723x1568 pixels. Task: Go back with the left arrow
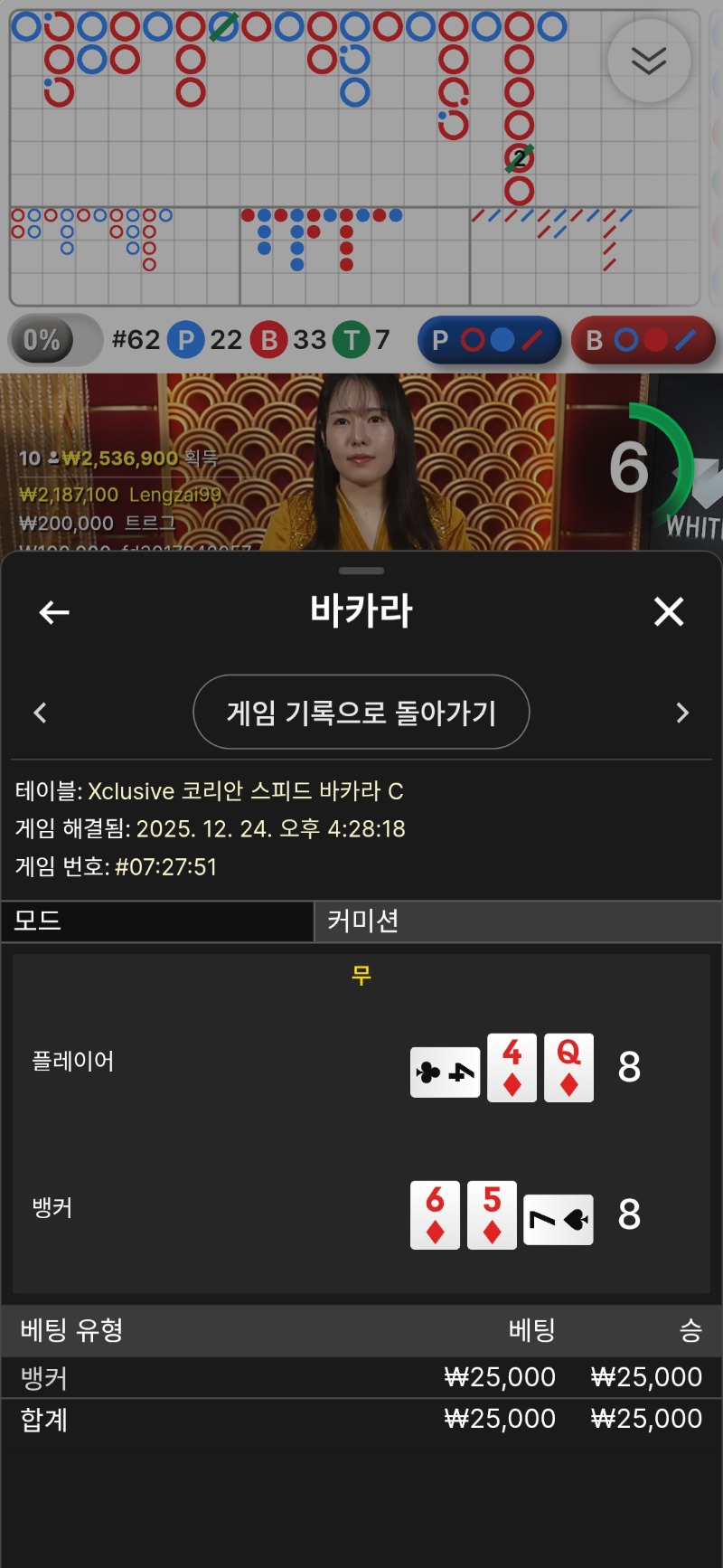click(x=54, y=613)
